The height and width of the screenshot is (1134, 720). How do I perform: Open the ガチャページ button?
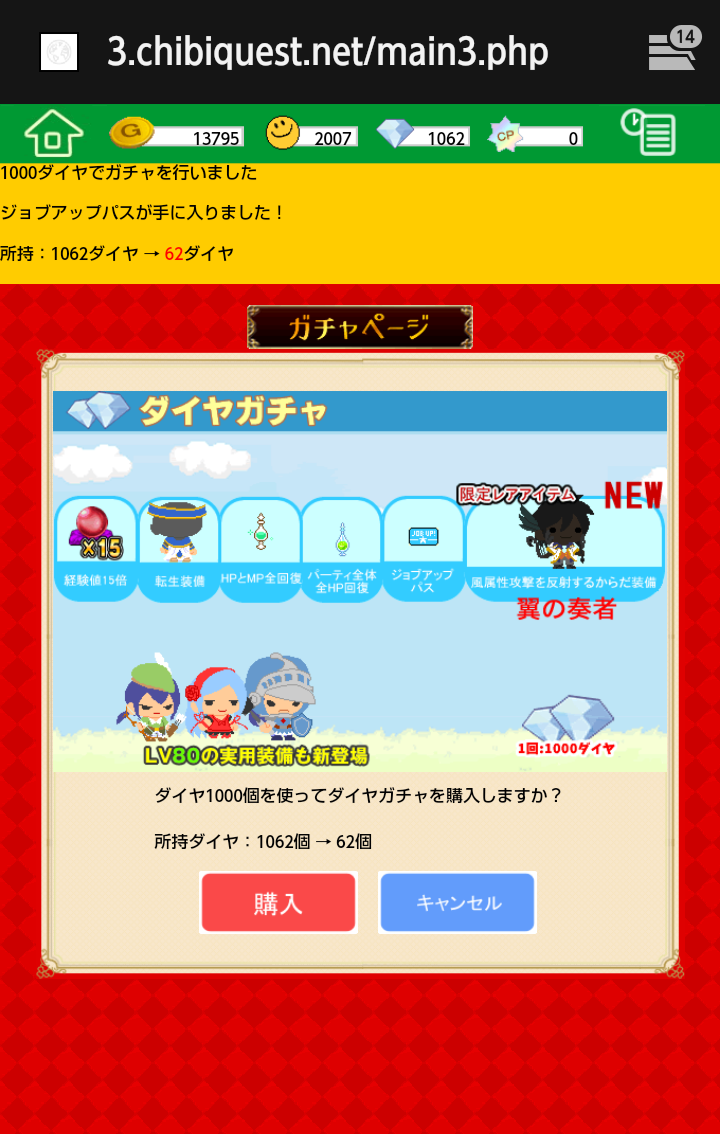[360, 328]
